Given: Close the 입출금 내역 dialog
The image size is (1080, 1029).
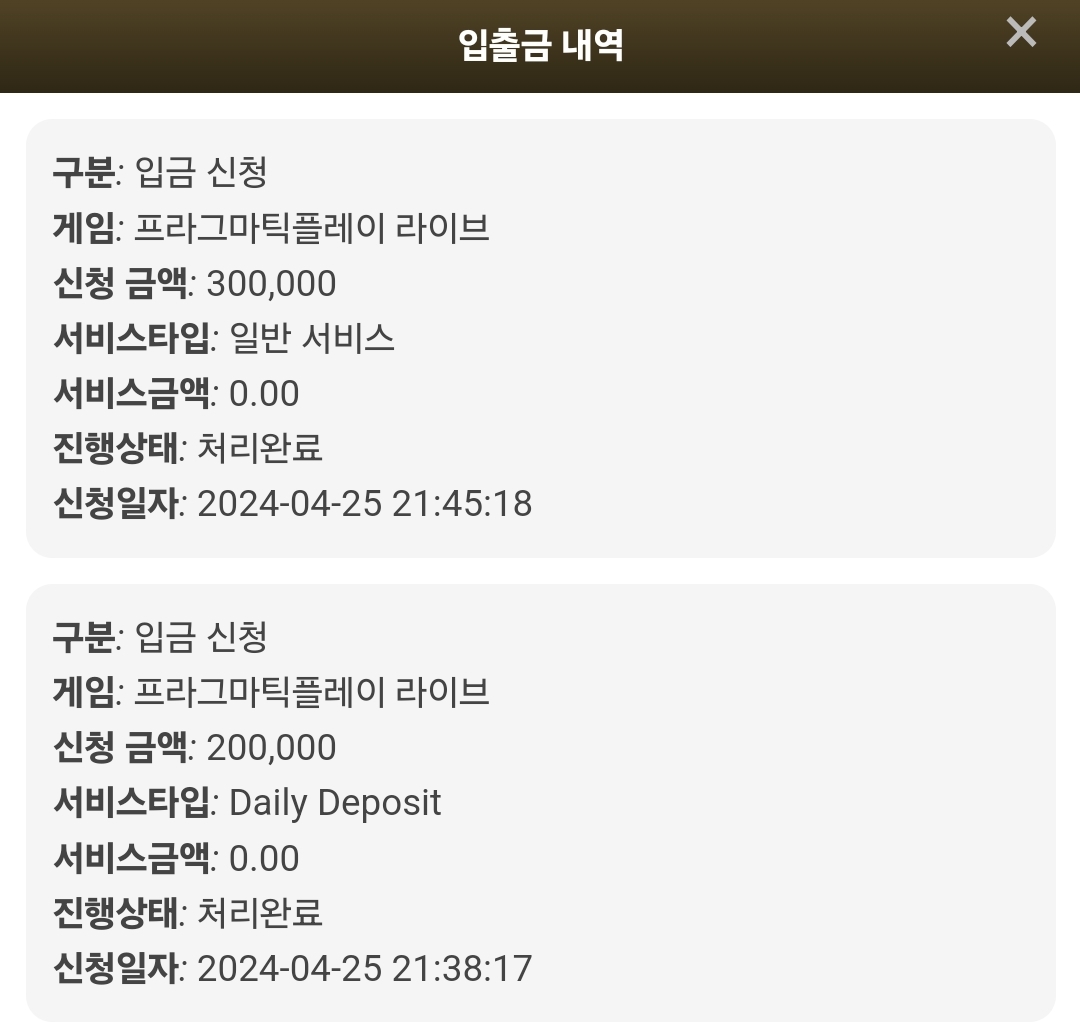Looking at the screenshot, I should (x=1021, y=32).
